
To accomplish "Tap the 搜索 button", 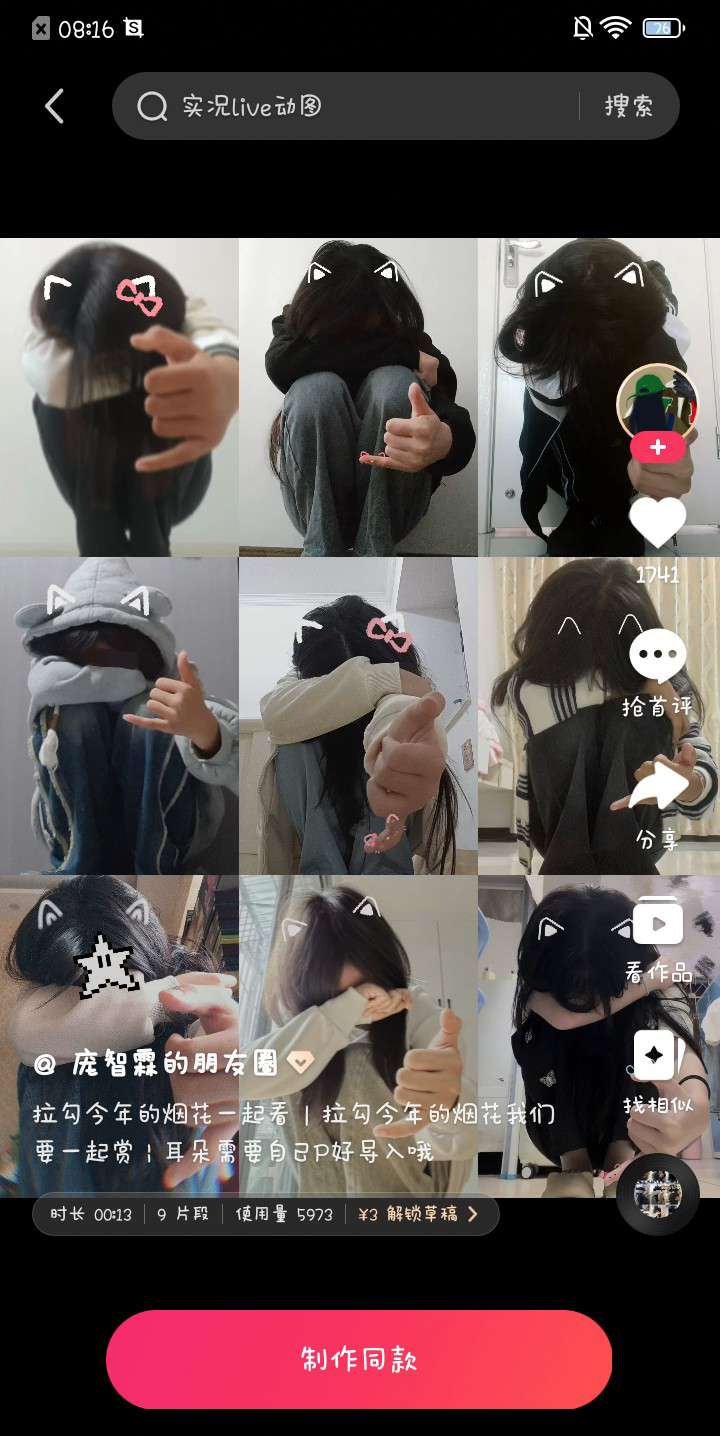I will click(629, 106).
